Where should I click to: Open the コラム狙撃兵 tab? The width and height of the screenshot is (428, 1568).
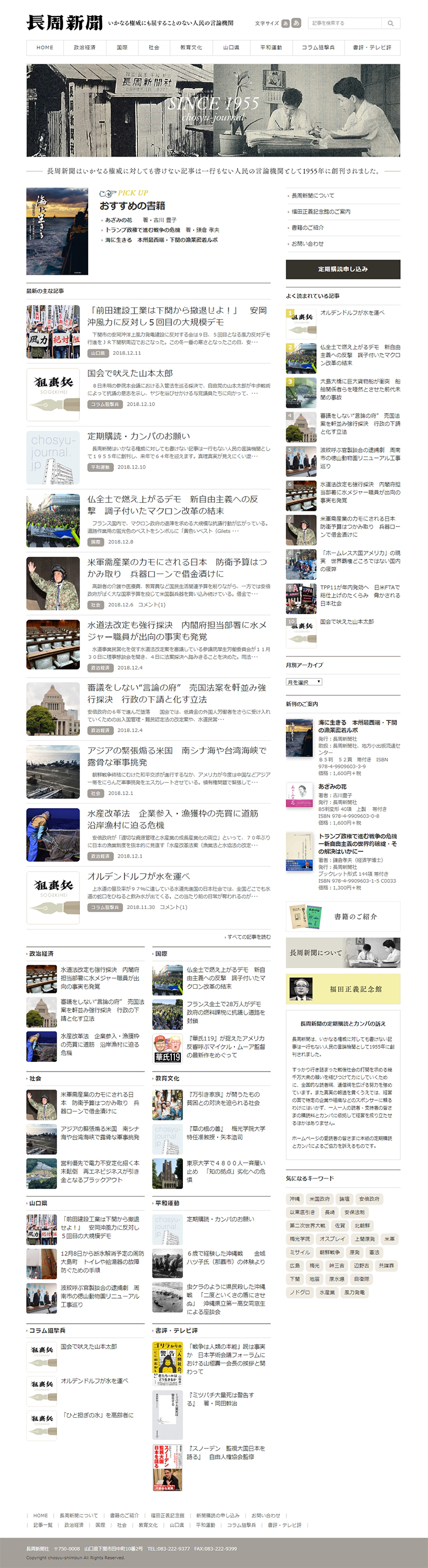[x=318, y=48]
